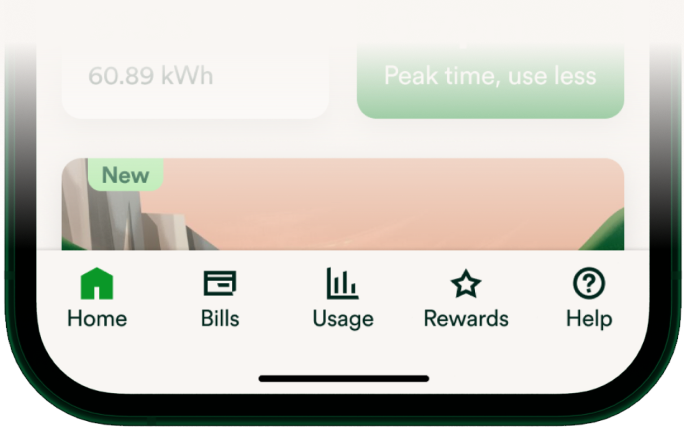Open the Help tab
The width and height of the screenshot is (684, 428).
click(x=589, y=298)
